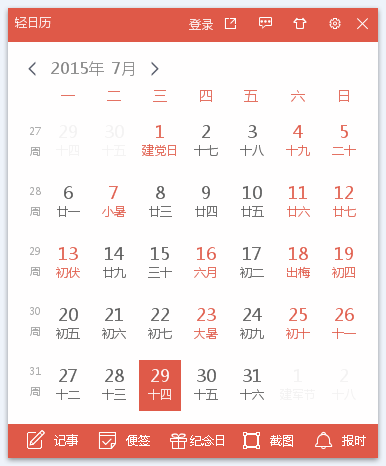Choose July 16 六月
The image size is (386, 466).
pos(206,262)
